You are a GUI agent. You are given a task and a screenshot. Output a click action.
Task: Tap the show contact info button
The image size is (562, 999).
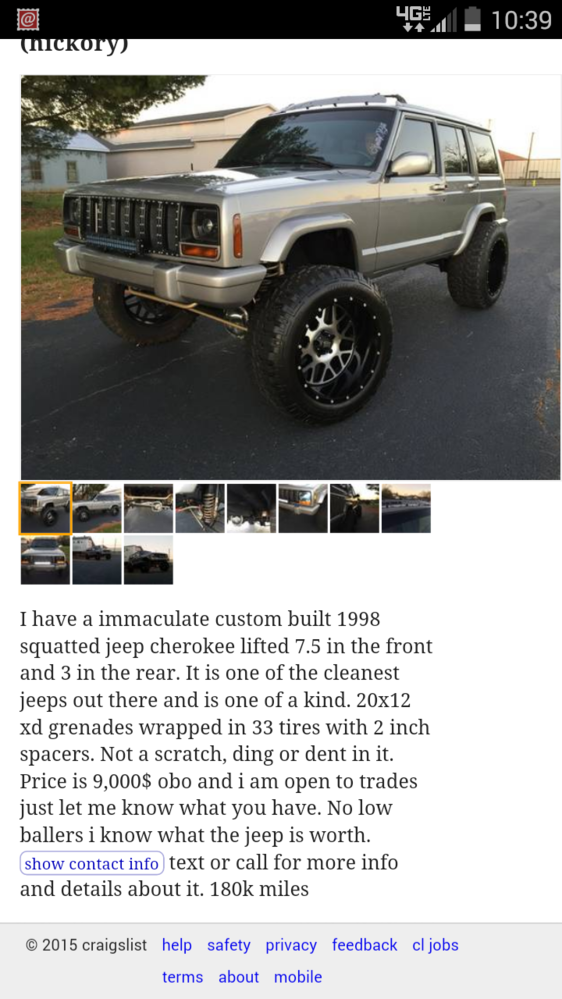point(92,863)
